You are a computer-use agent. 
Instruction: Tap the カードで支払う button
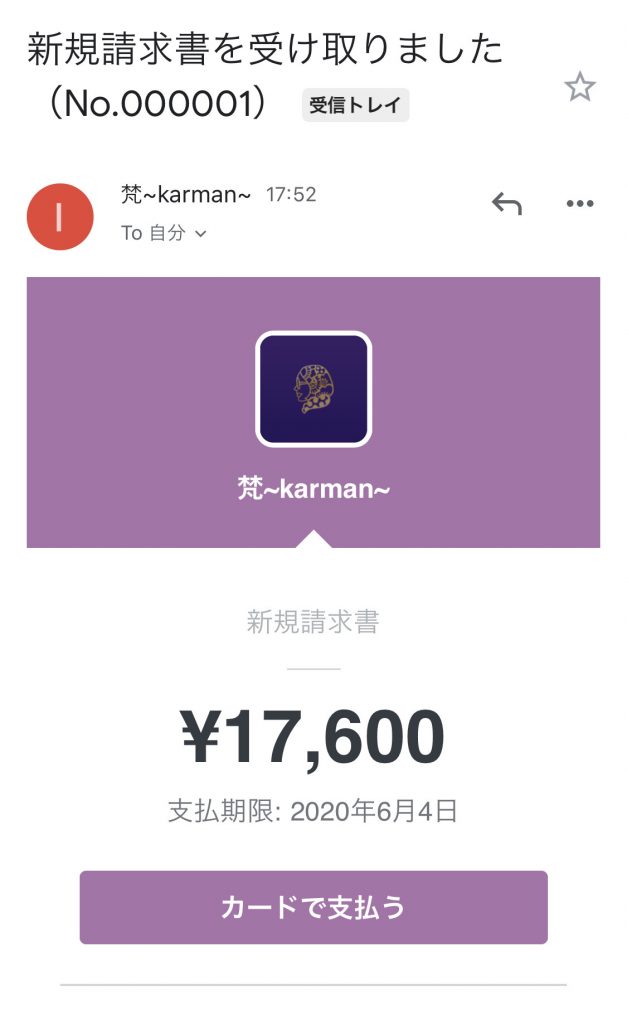314,906
